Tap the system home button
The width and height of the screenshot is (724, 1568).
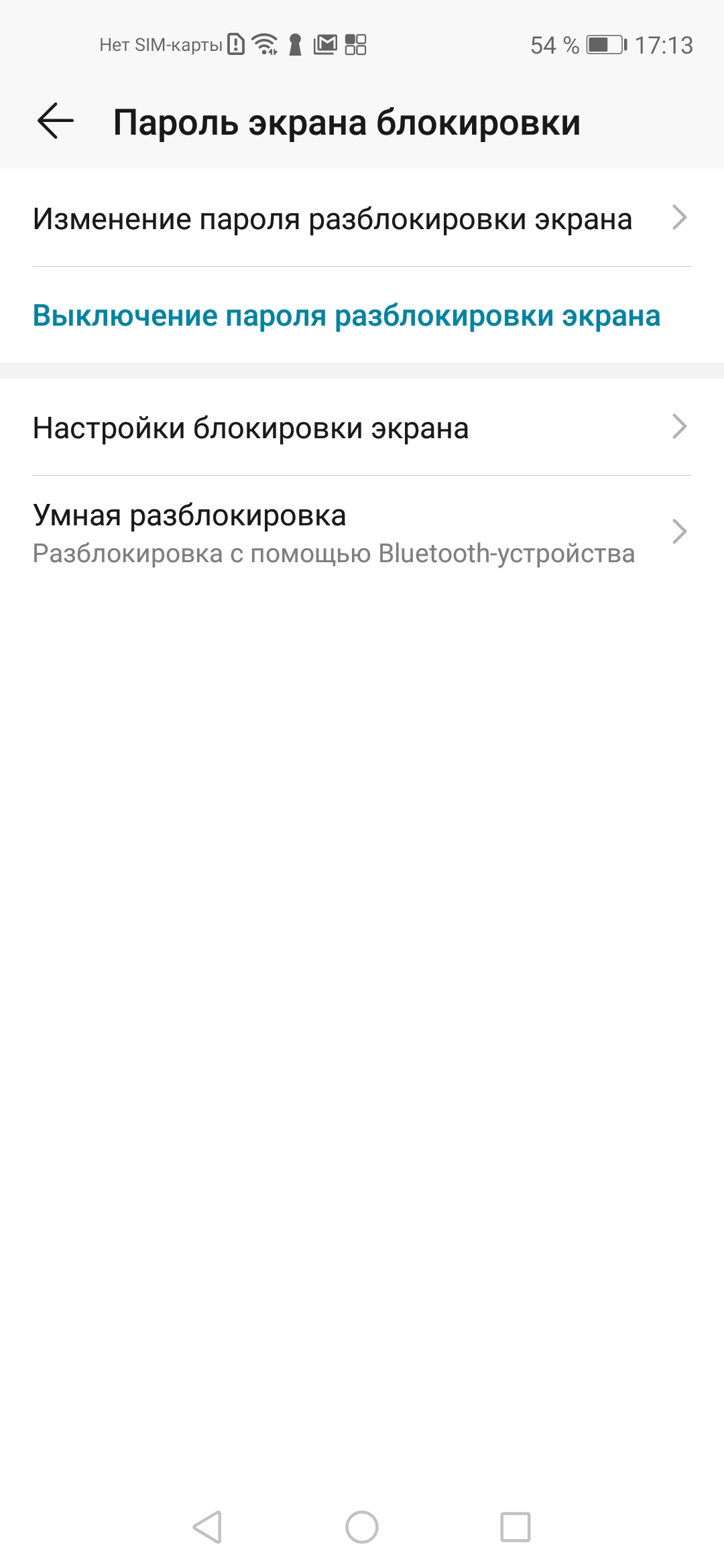(362, 1527)
